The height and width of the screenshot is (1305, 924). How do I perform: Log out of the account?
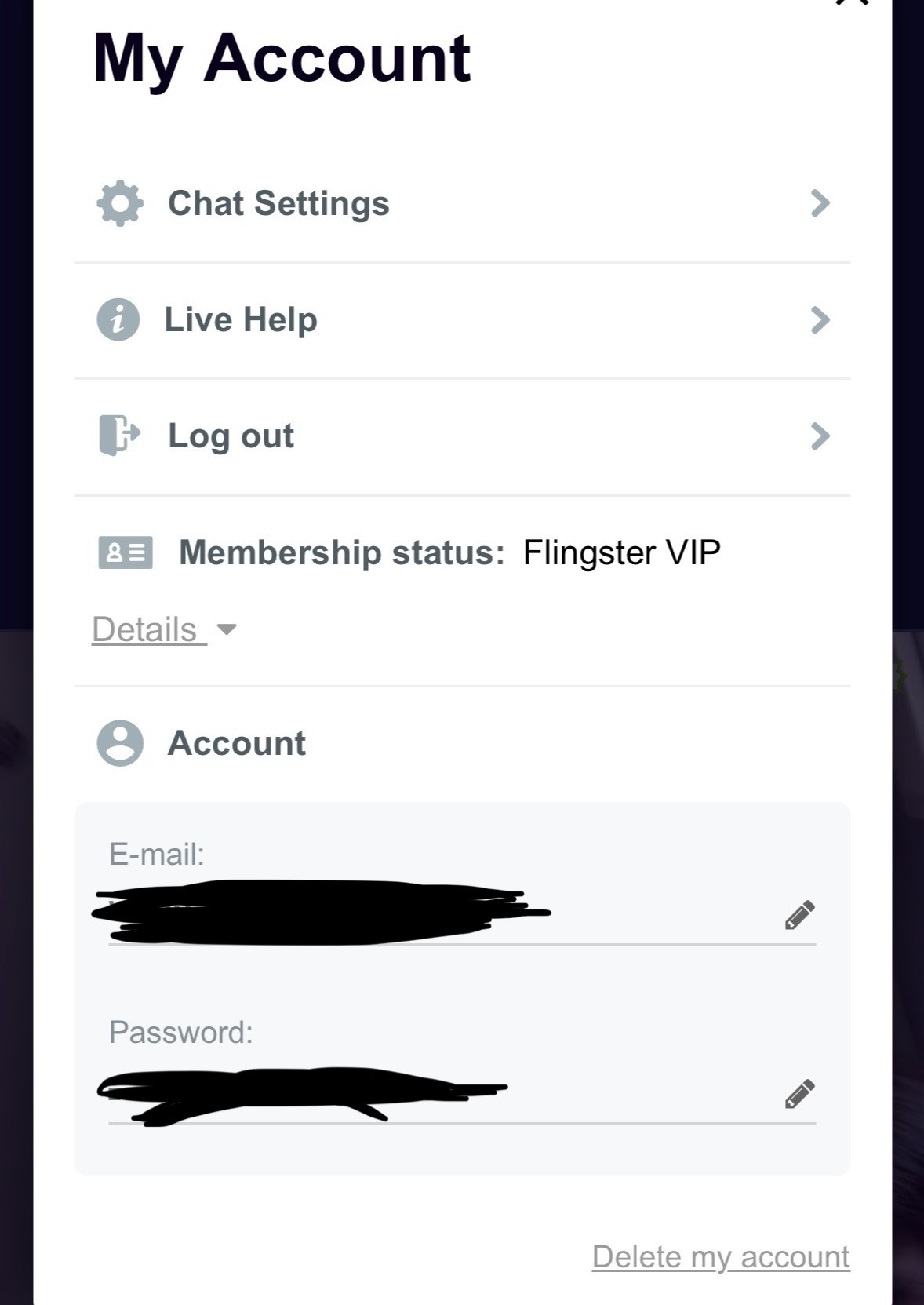click(x=461, y=436)
